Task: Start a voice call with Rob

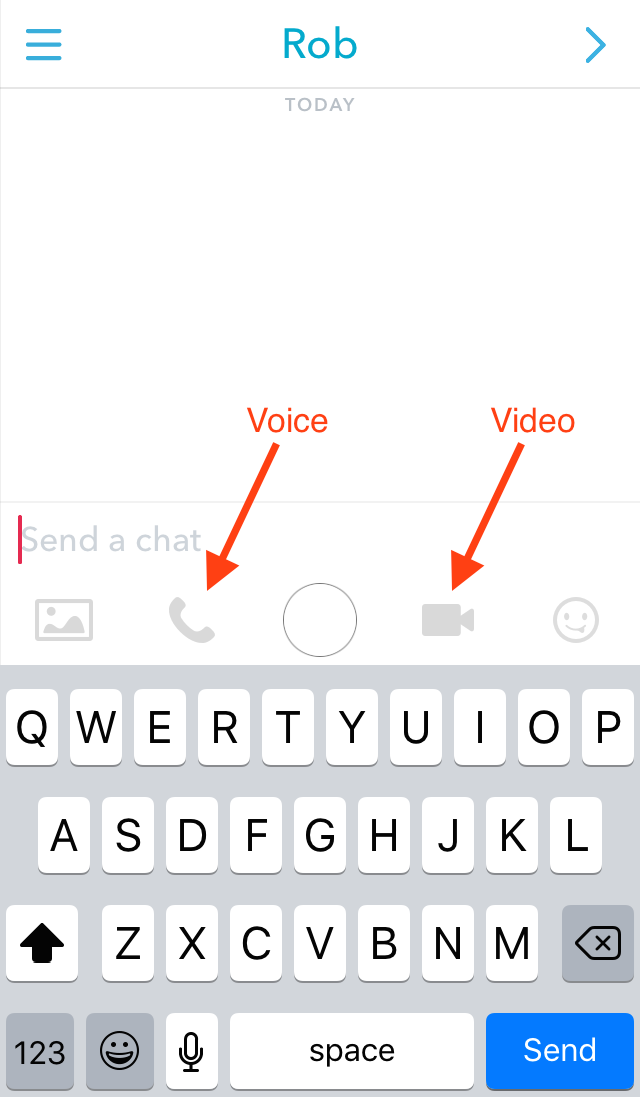Action: (x=192, y=620)
